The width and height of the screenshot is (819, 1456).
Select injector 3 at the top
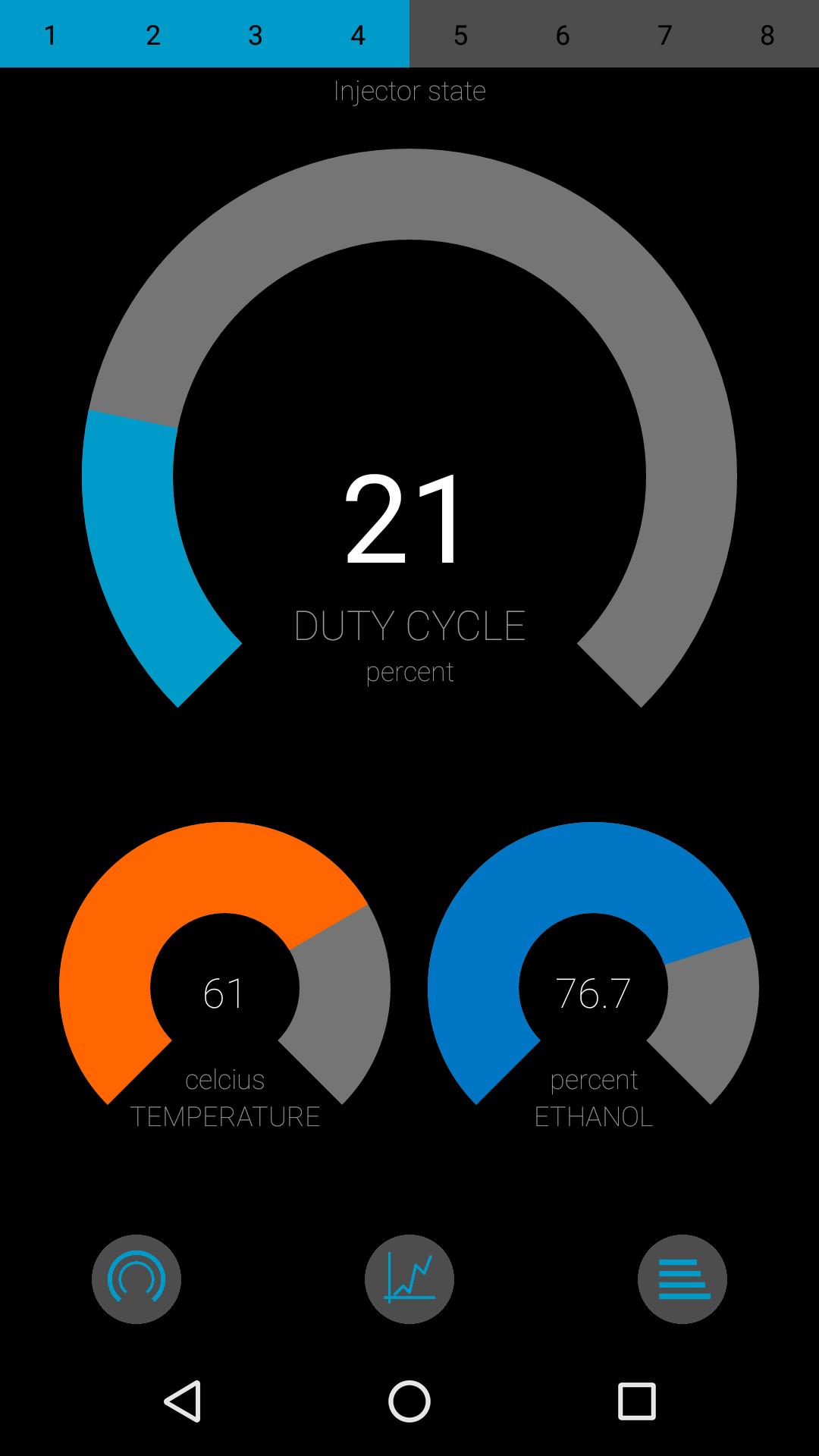click(x=256, y=34)
